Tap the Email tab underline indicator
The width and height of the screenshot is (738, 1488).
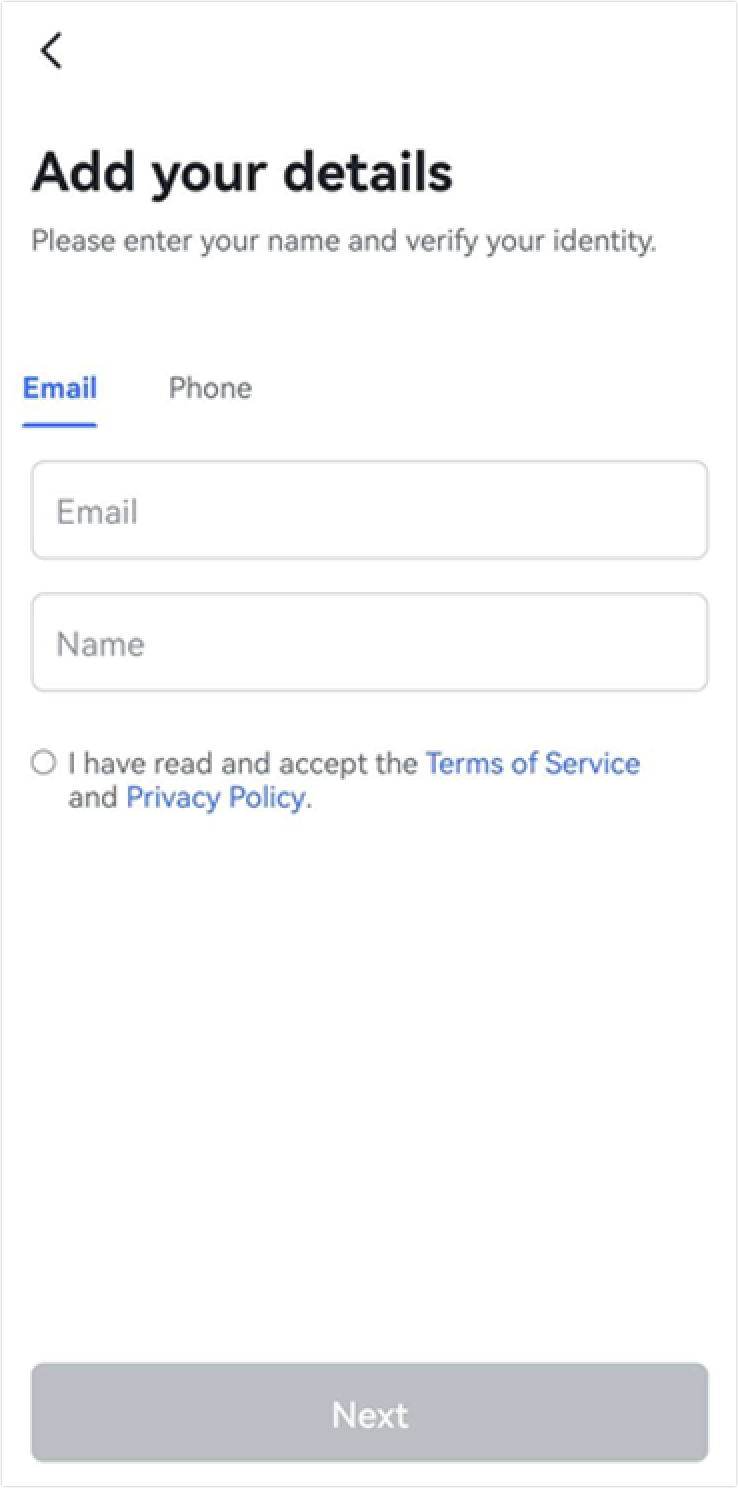pyautogui.click(x=59, y=424)
